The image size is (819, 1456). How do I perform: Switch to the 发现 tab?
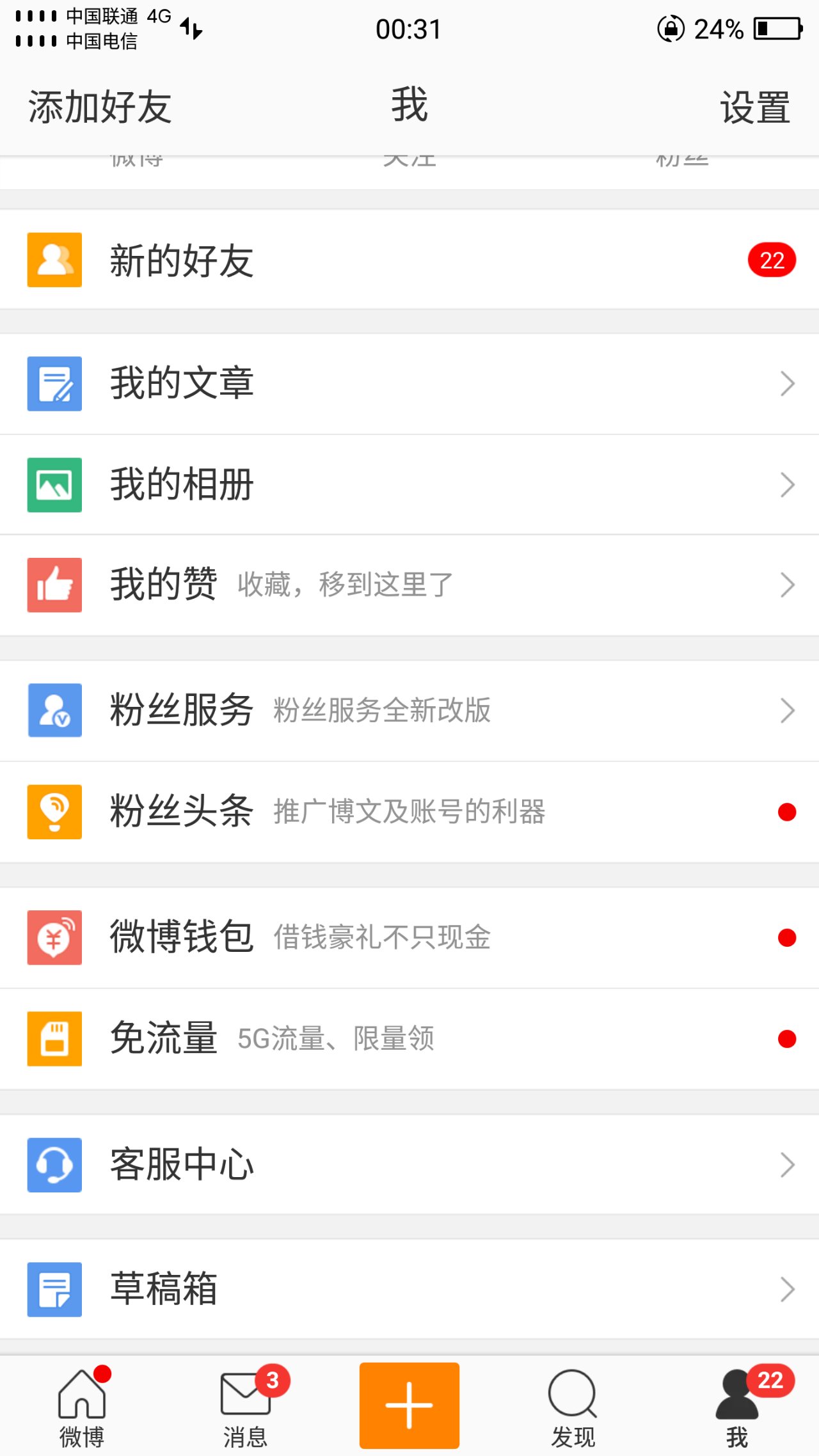click(x=573, y=1405)
